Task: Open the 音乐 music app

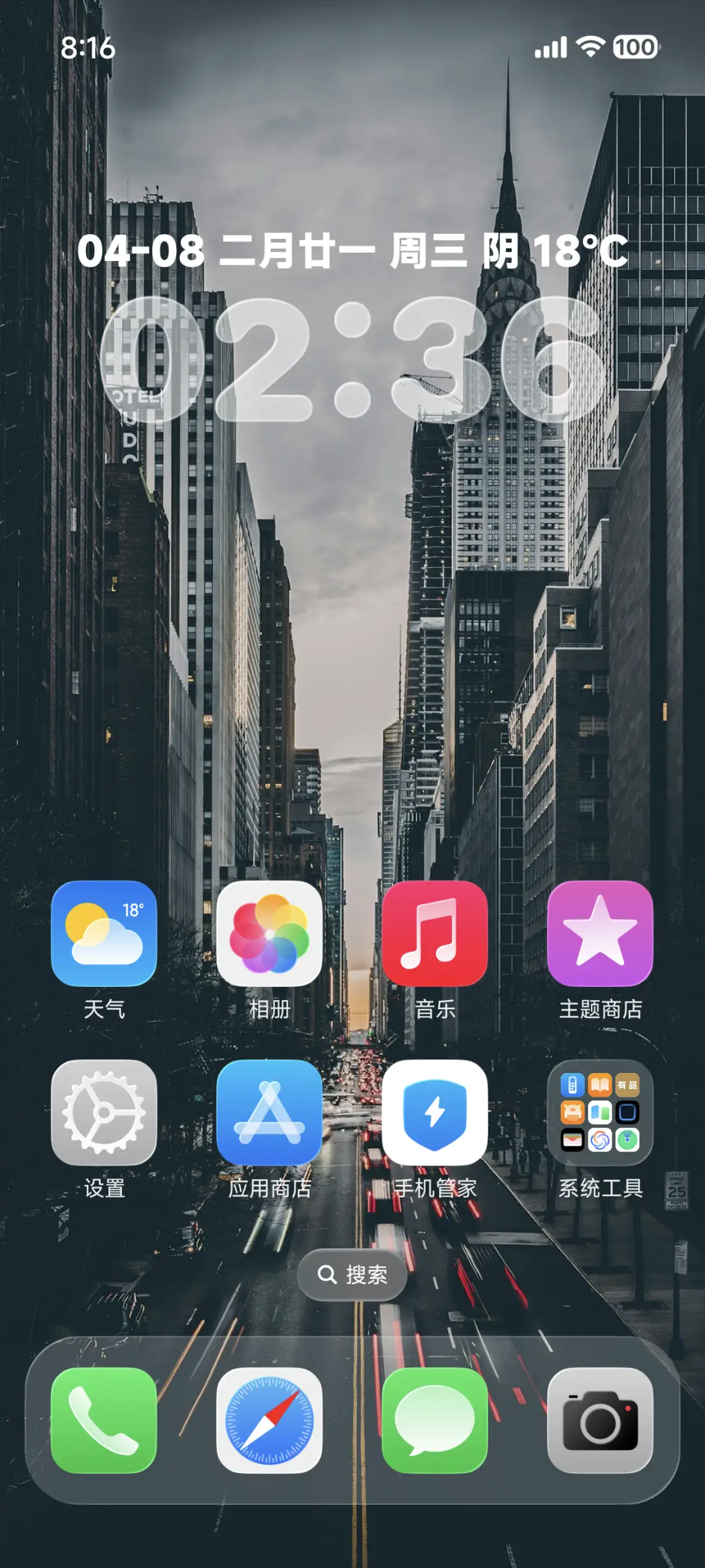Action: [435, 933]
